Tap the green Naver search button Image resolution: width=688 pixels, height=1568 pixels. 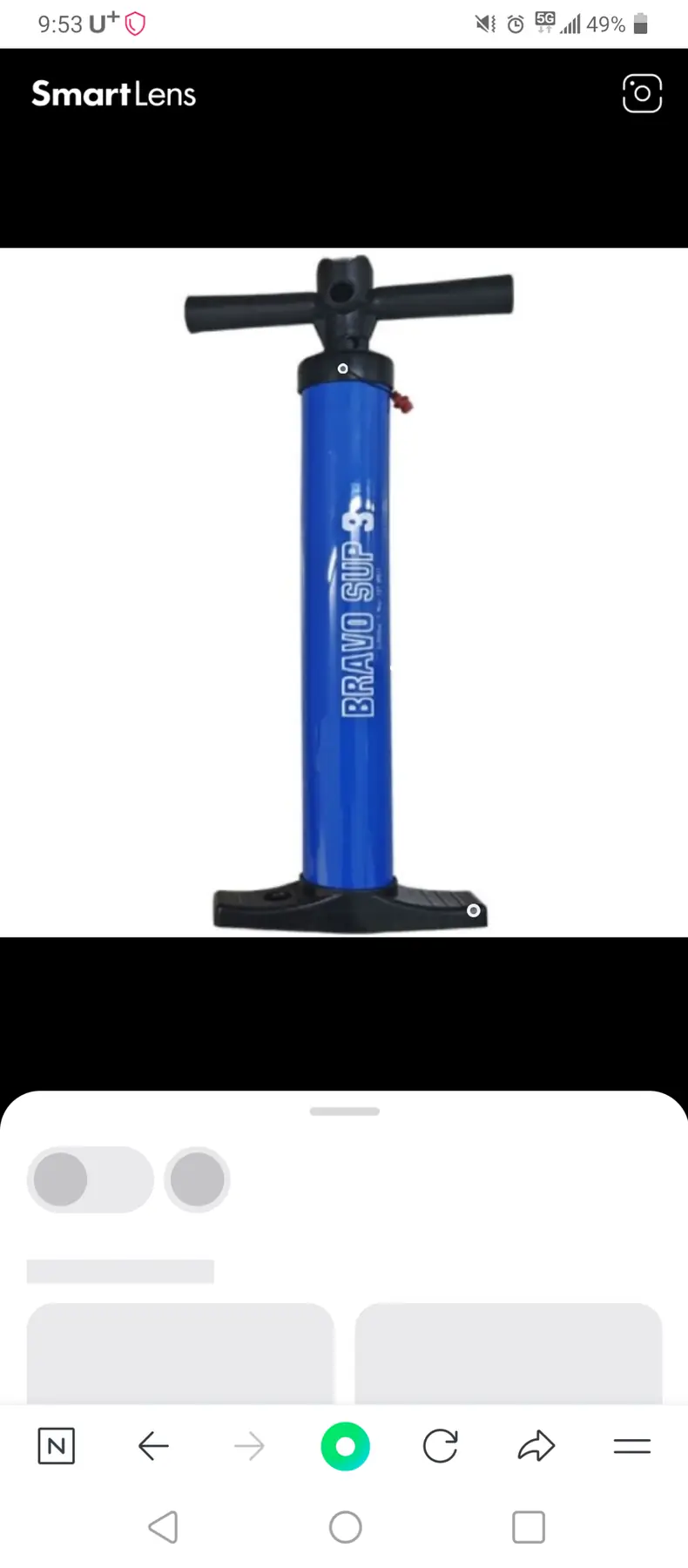tap(345, 1447)
